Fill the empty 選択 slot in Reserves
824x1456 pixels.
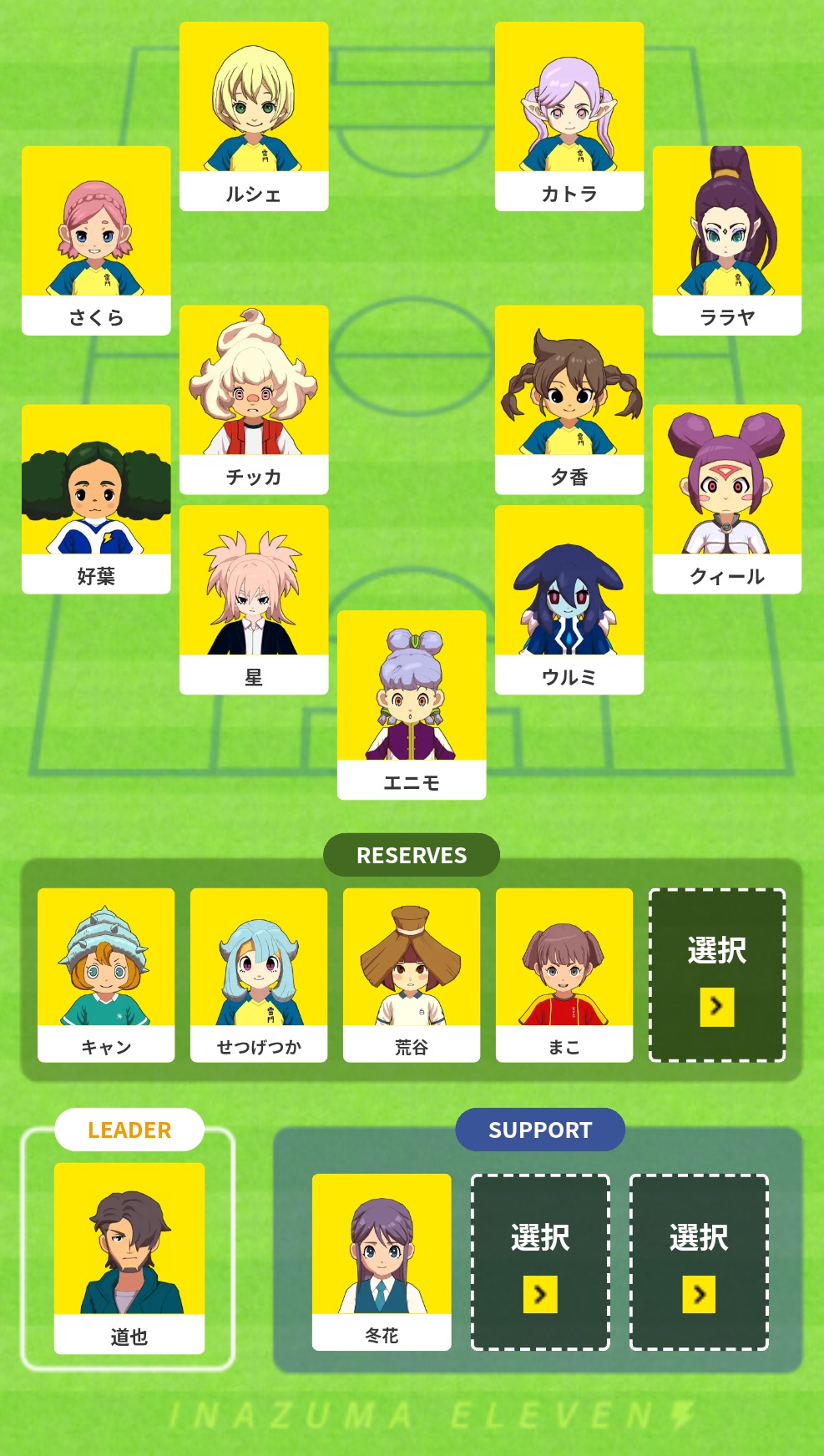pos(717,974)
